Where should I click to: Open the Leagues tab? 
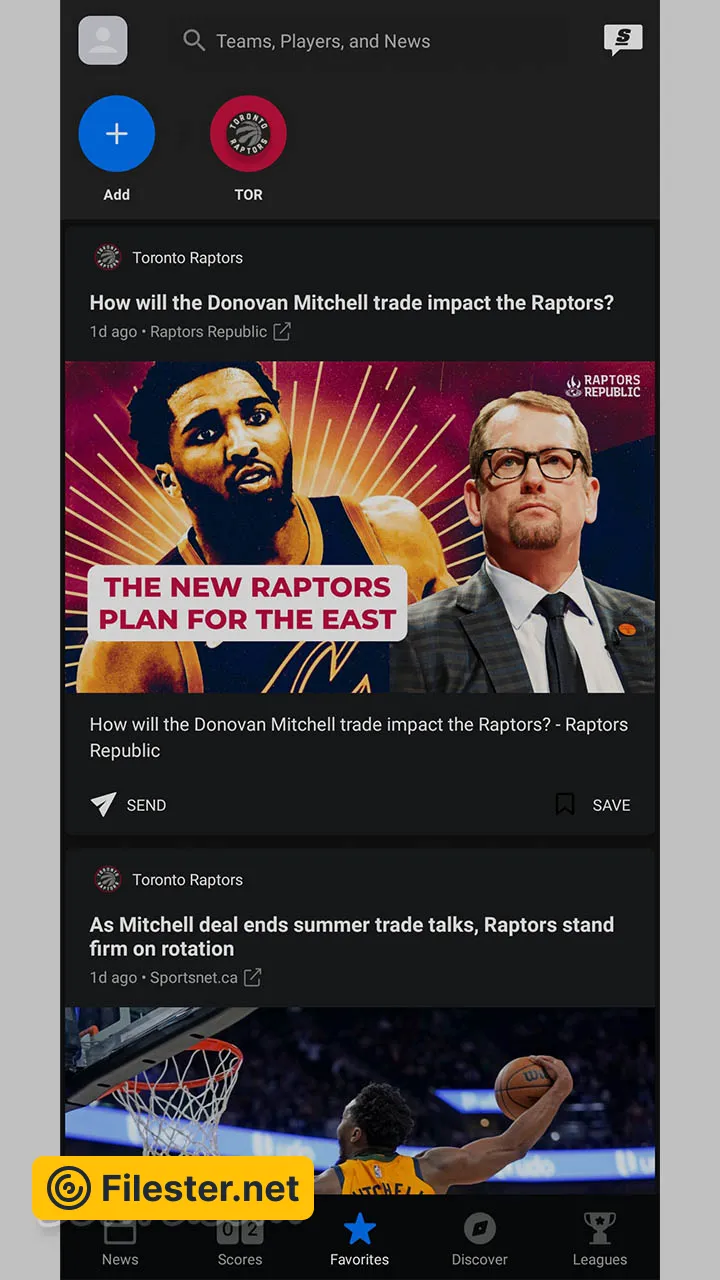(x=600, y=1240)
